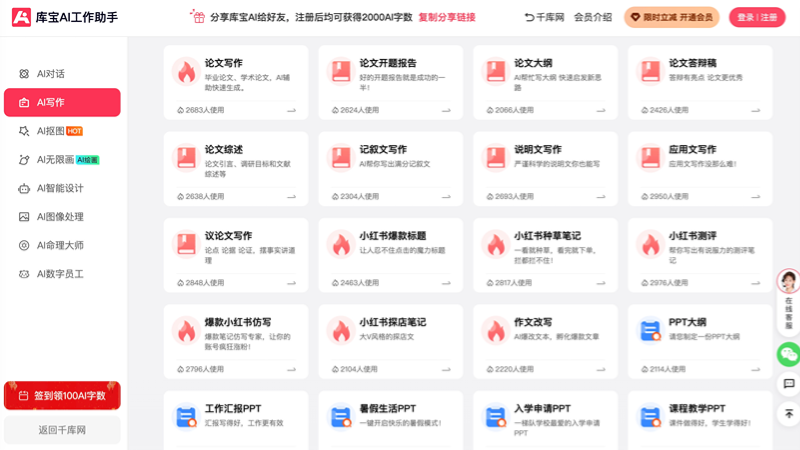The width and height of the screenshot is (800, 450).
Task: Tap 返回千库网 button
Action: click(x=62, y=430)
